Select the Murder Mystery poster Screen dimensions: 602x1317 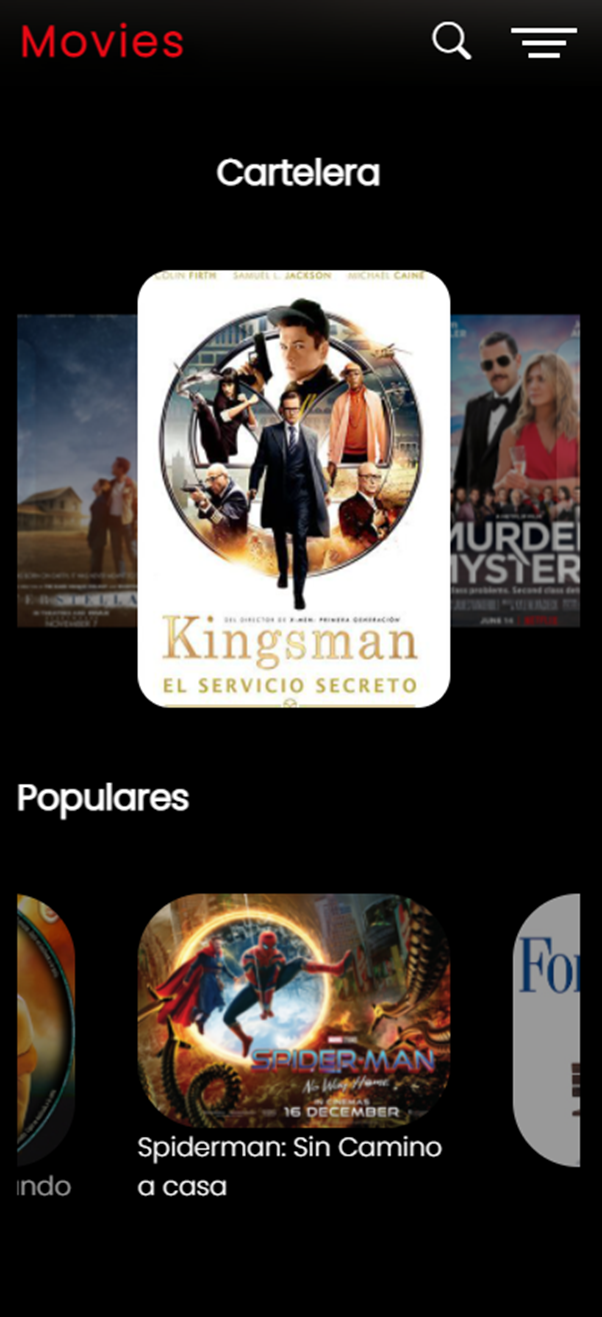pyautogui.click(x=515, y=470)
